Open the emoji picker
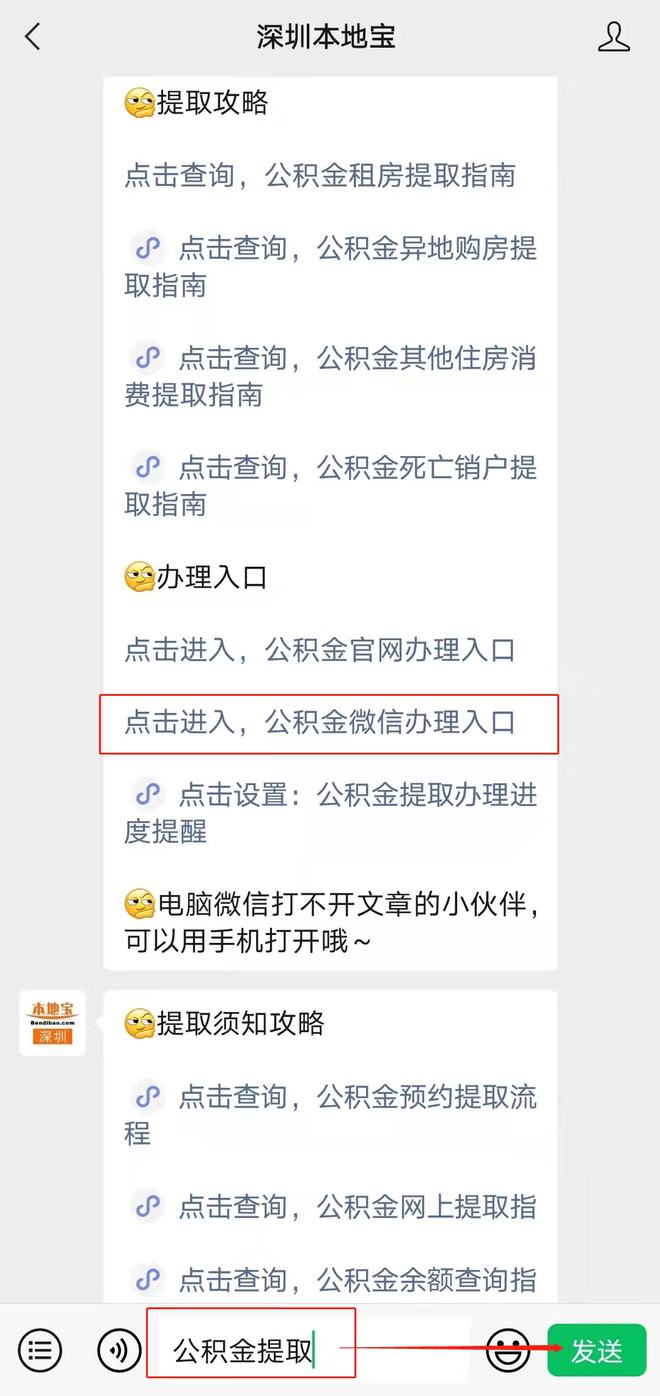Viewport: 660px width, 1396px height. 508,1351
